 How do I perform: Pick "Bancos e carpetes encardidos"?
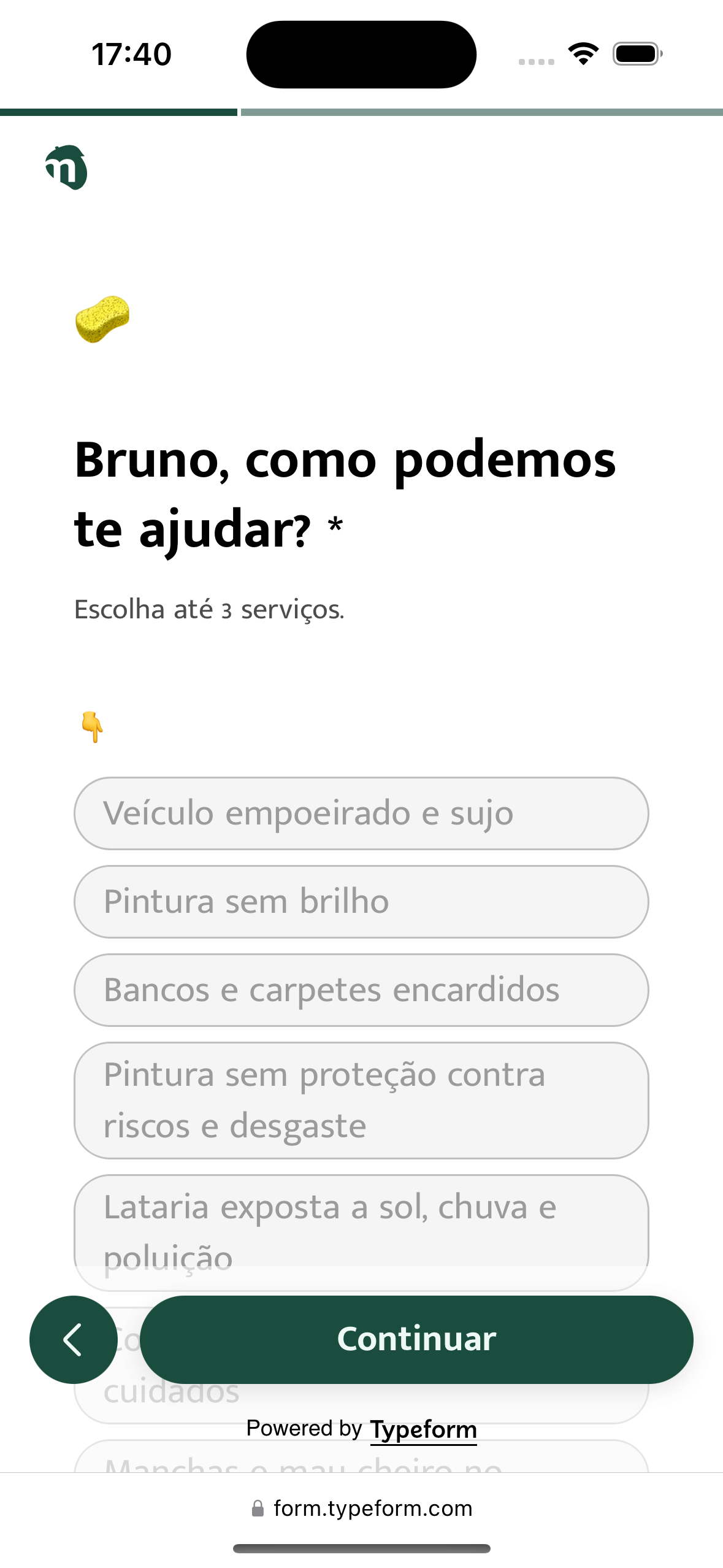point(361,990)
